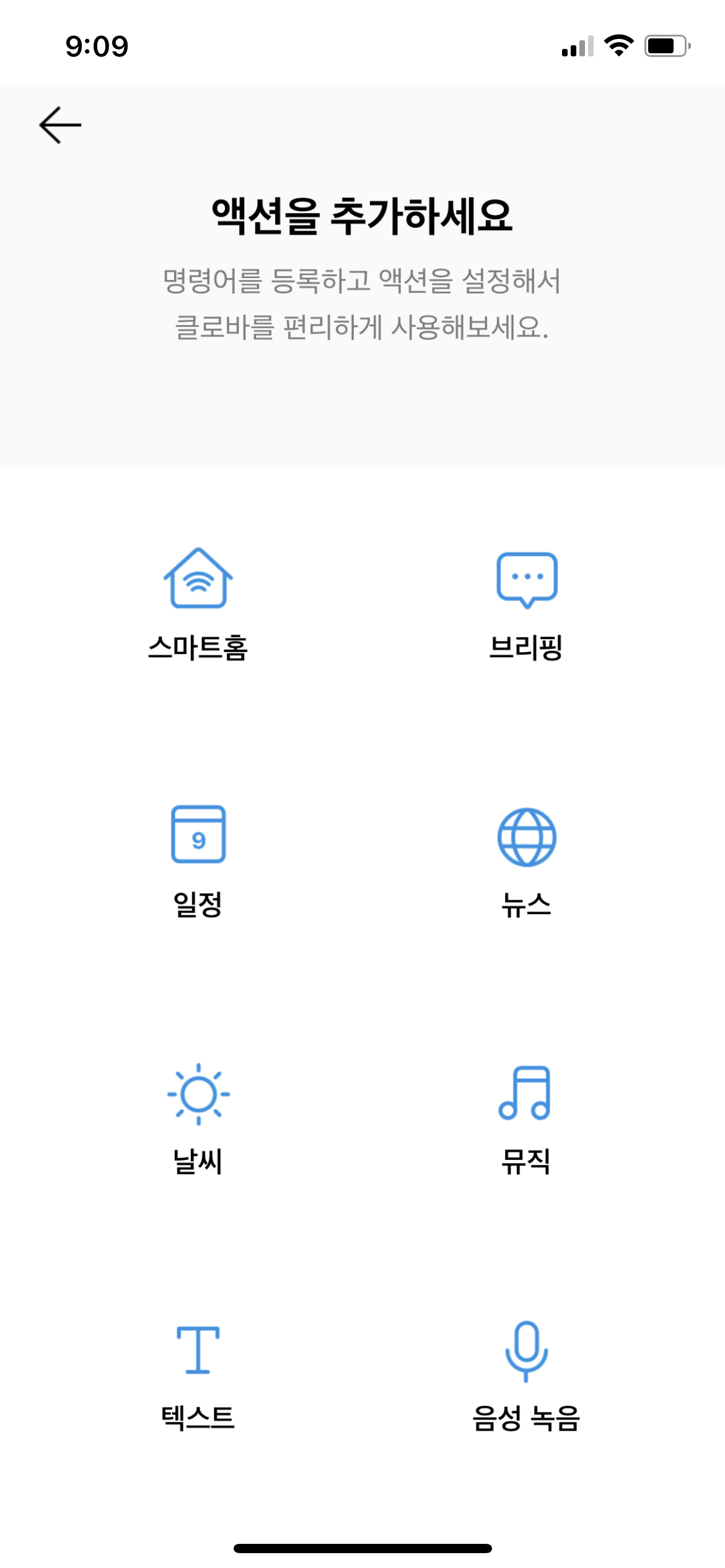Choose the 일정 calendar action
The width and height of the screenshot is (725, 1568).
198,861
